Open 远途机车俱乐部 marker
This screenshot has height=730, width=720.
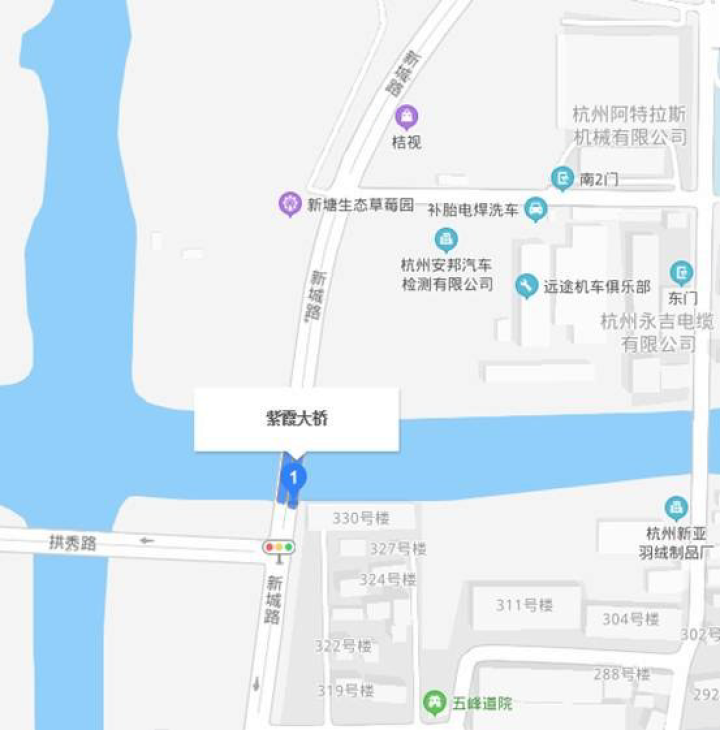click(526, 286)
